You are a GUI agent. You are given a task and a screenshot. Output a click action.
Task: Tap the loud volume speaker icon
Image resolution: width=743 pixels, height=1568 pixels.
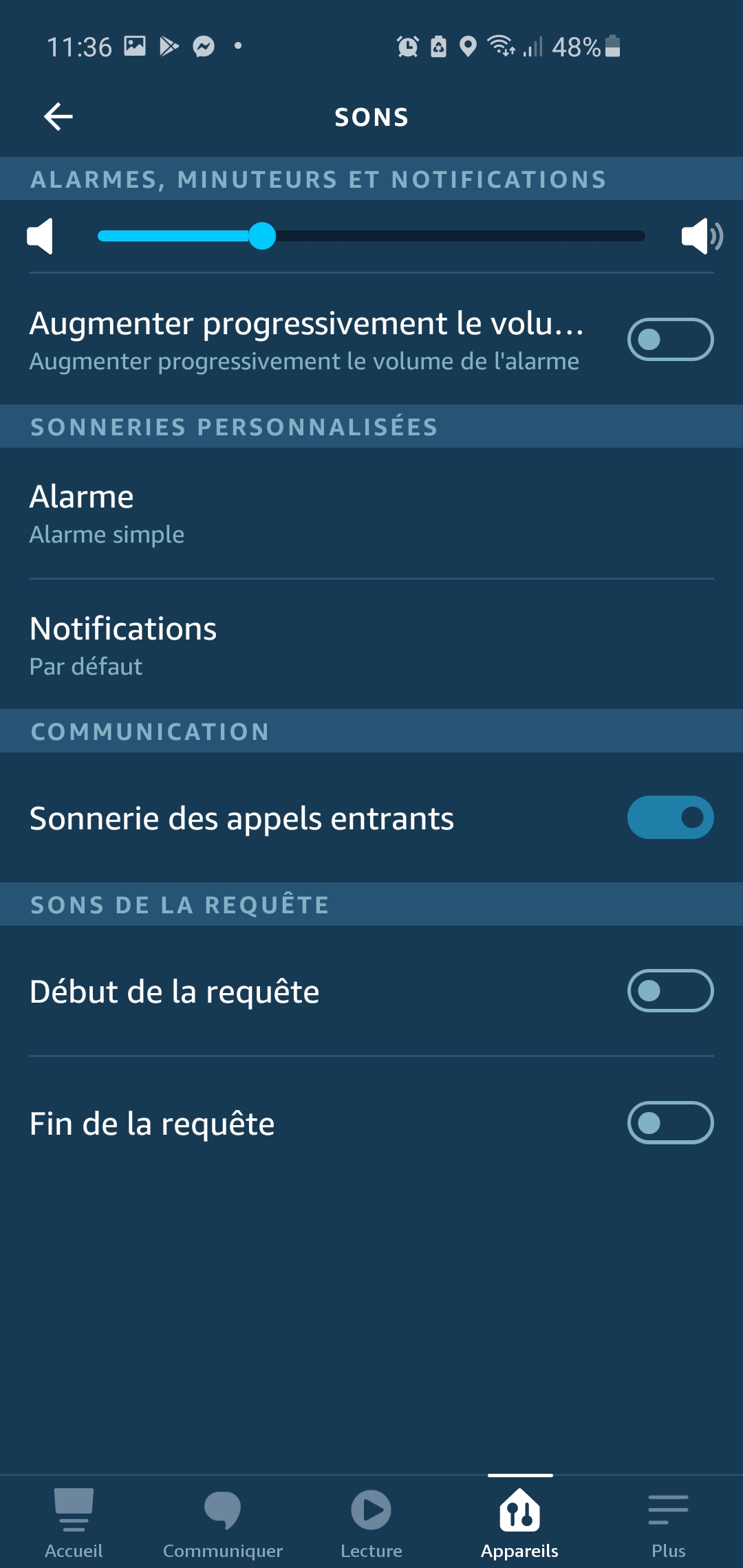(702, 236)
